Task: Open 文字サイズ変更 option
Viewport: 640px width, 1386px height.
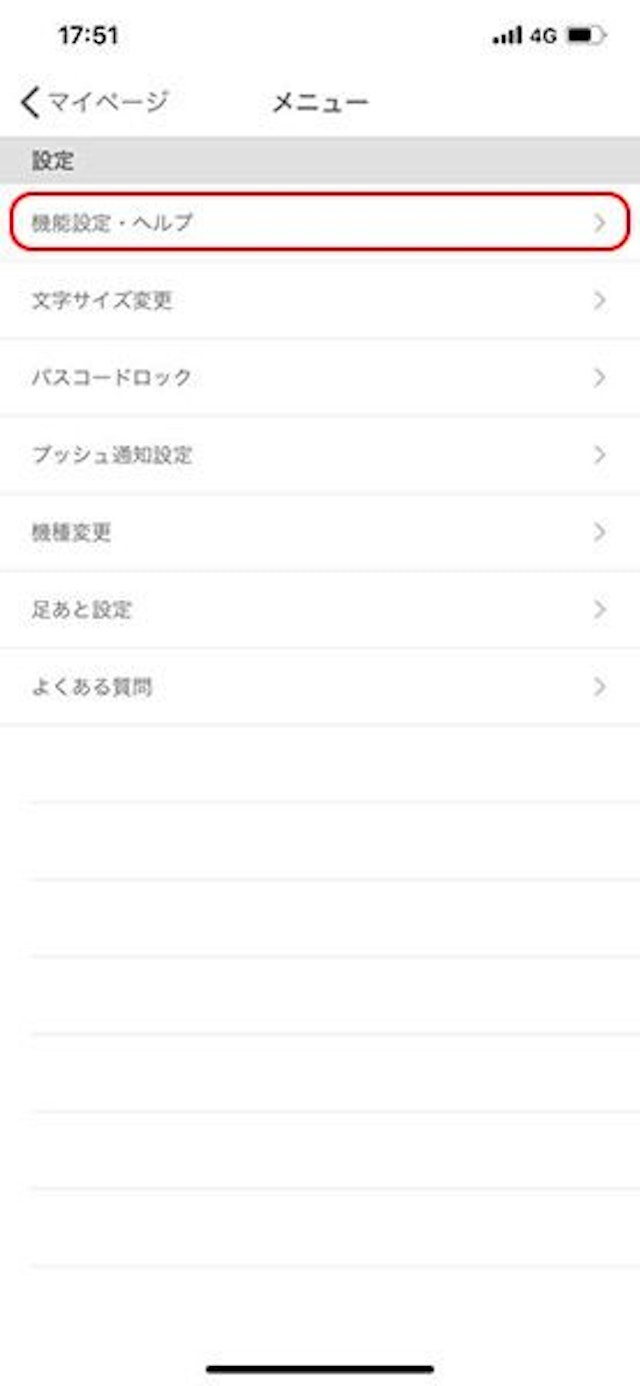Action: 320,300
